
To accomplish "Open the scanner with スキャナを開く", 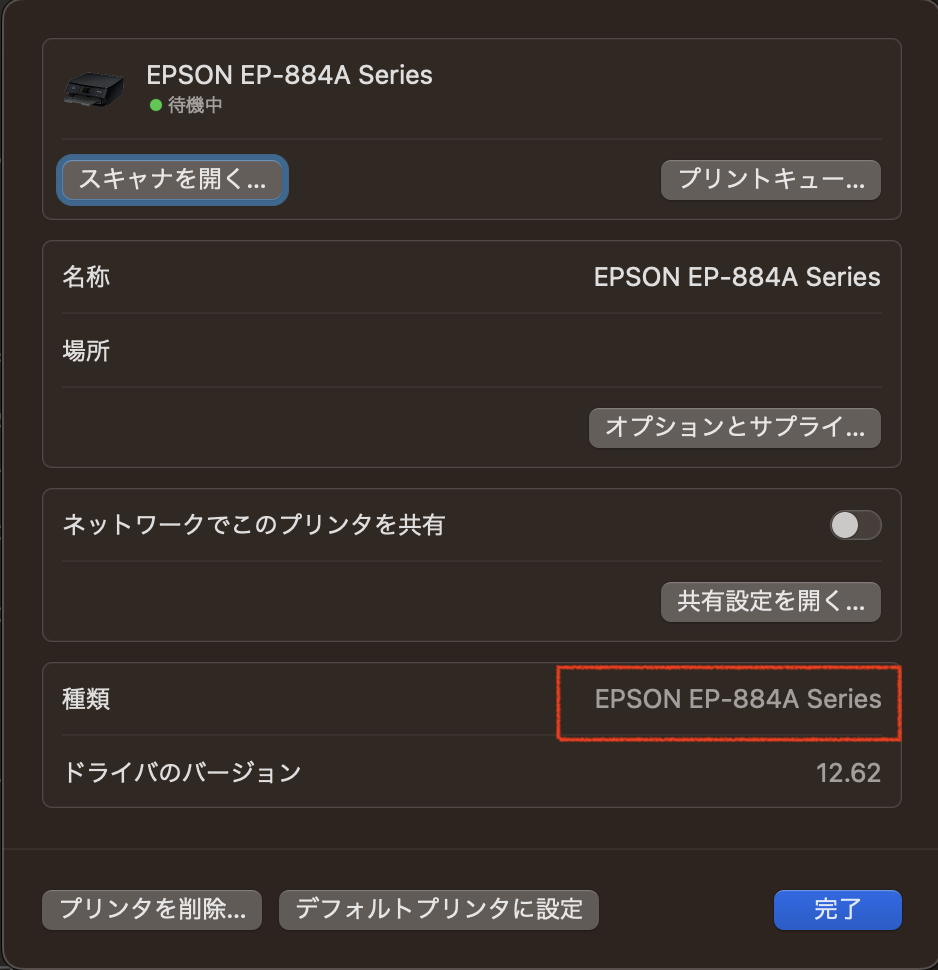I will pyautogui.click(x=173, y=180).
